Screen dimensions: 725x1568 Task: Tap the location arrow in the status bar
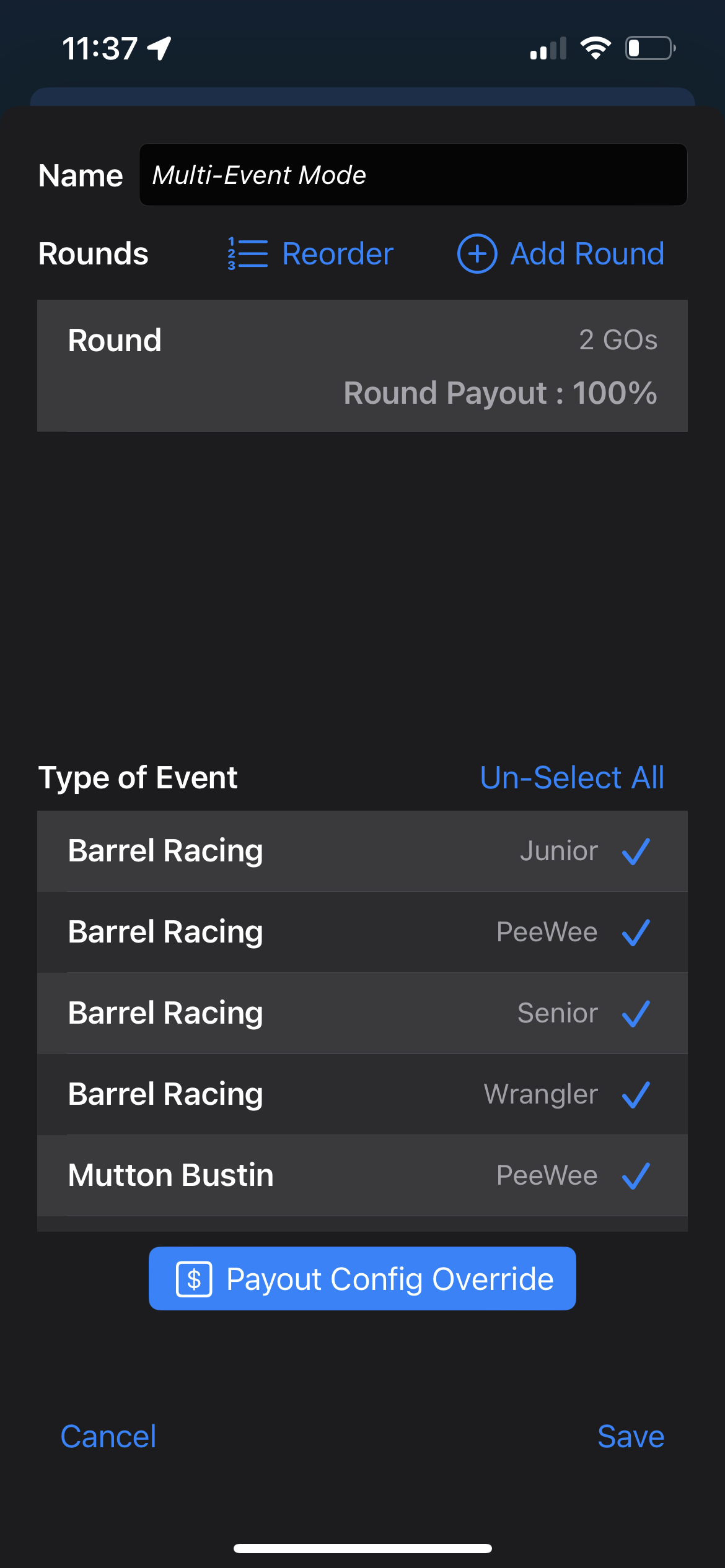tap(159, 48)
